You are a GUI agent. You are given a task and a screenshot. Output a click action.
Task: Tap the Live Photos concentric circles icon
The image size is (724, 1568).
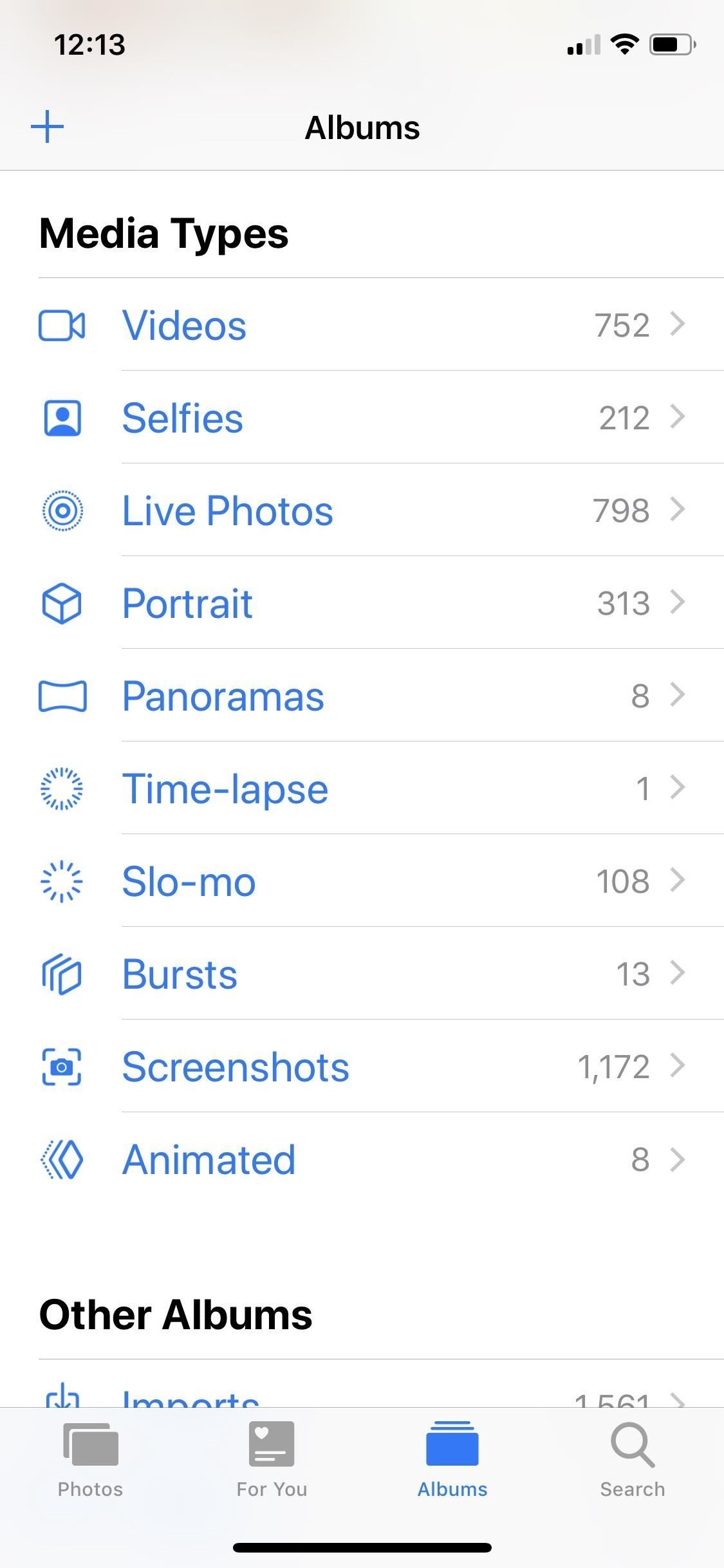(62, 510)
